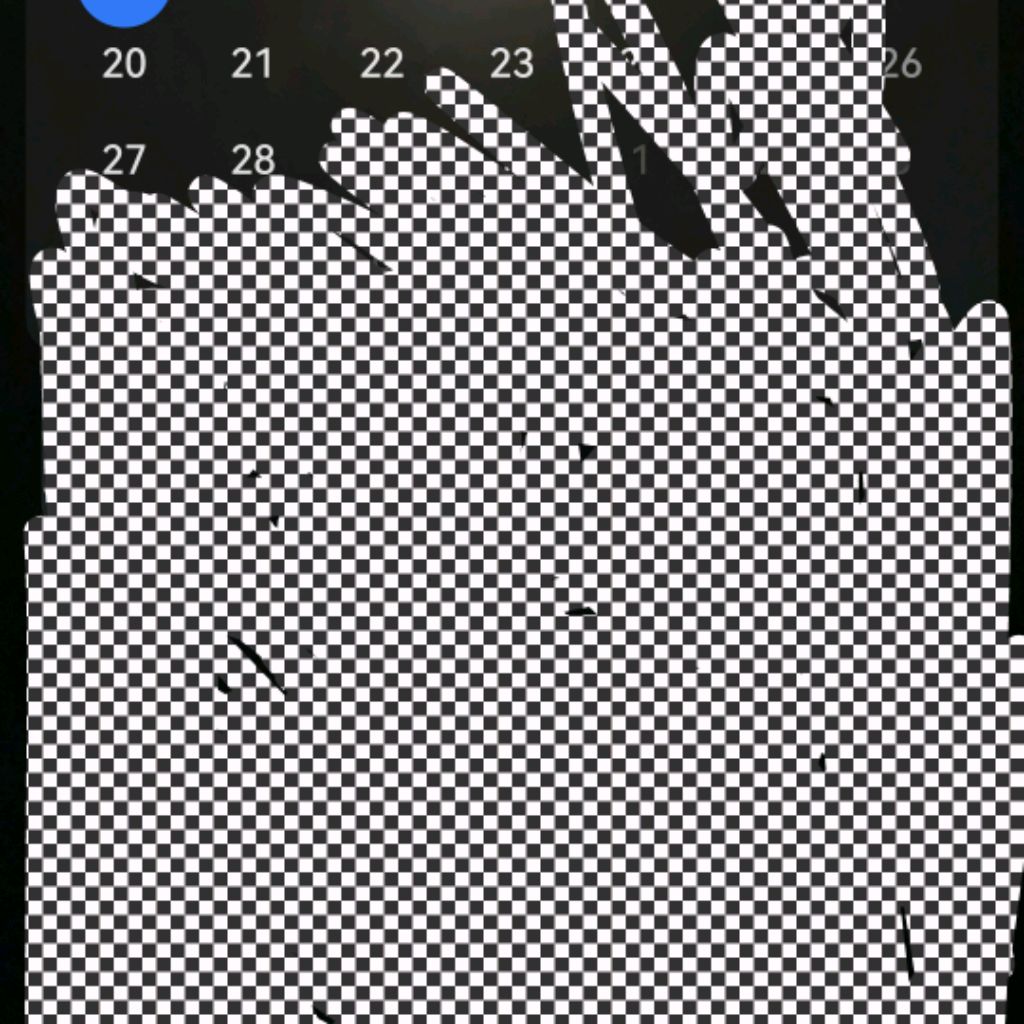Select the 26th in the calendar
This screenshot has width=1024, height=1024.
[901, 64]
